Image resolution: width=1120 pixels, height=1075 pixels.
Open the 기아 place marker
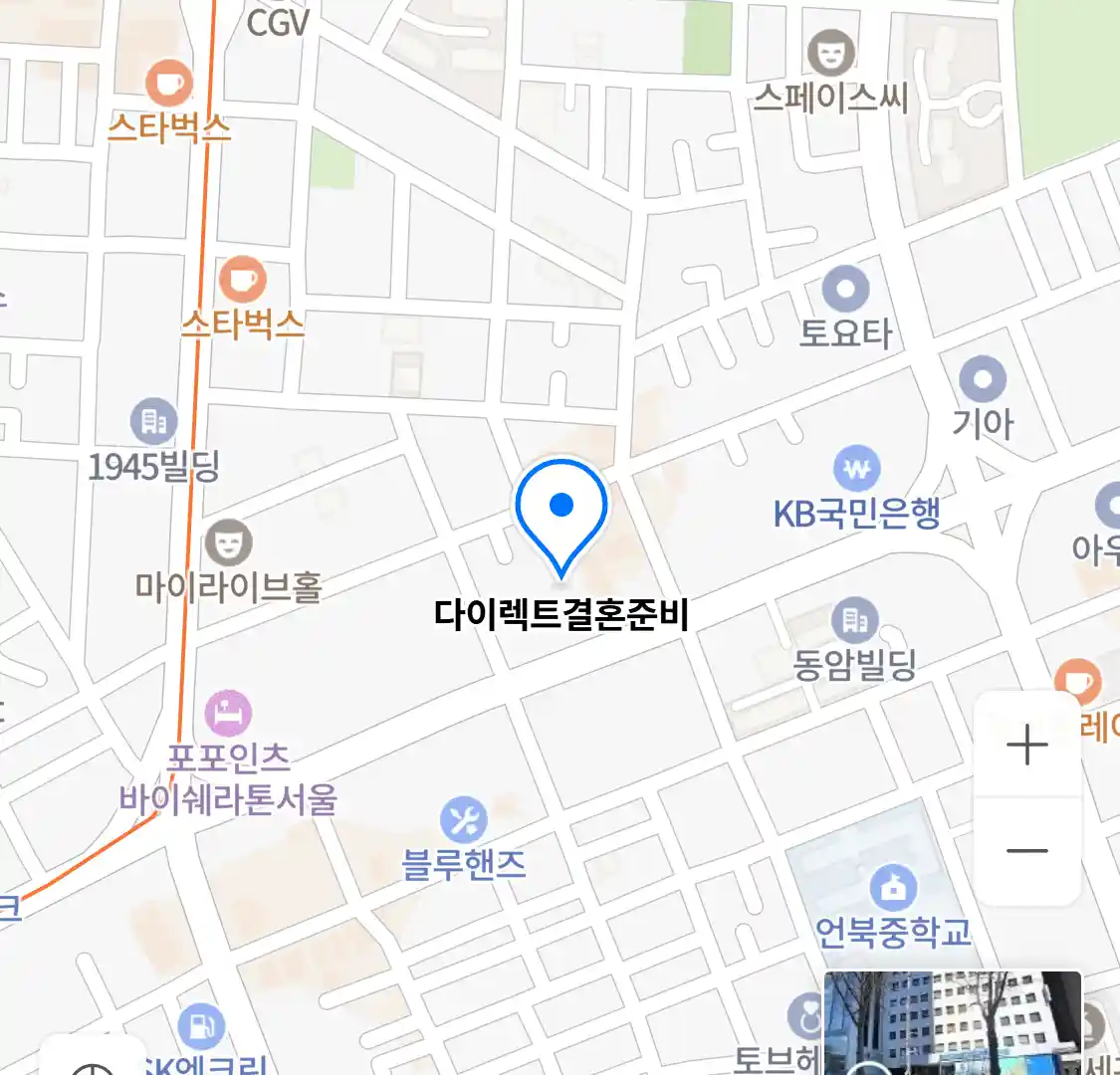[983, 380]
